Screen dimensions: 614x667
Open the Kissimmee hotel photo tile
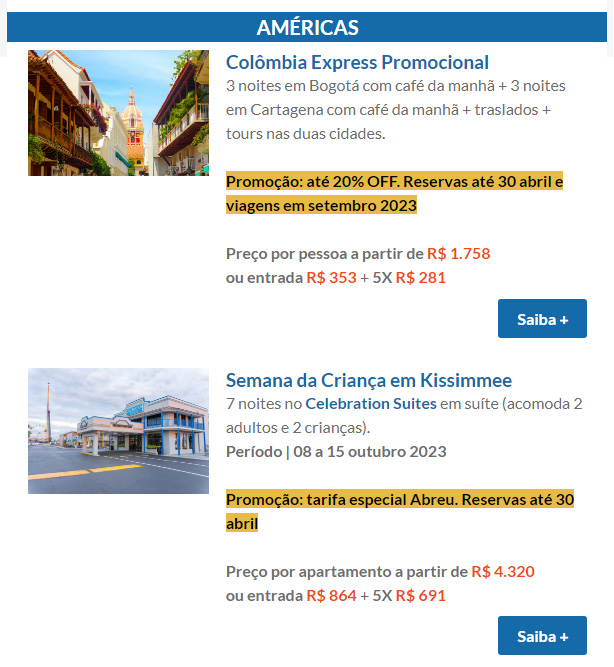click(x=118, y=431)
